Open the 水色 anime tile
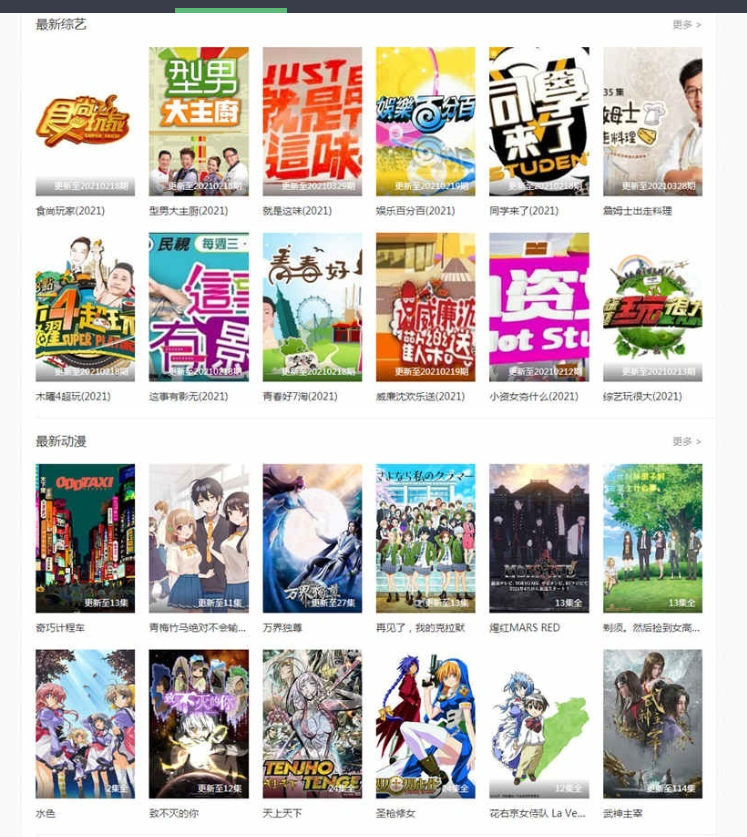 (85, 724)
